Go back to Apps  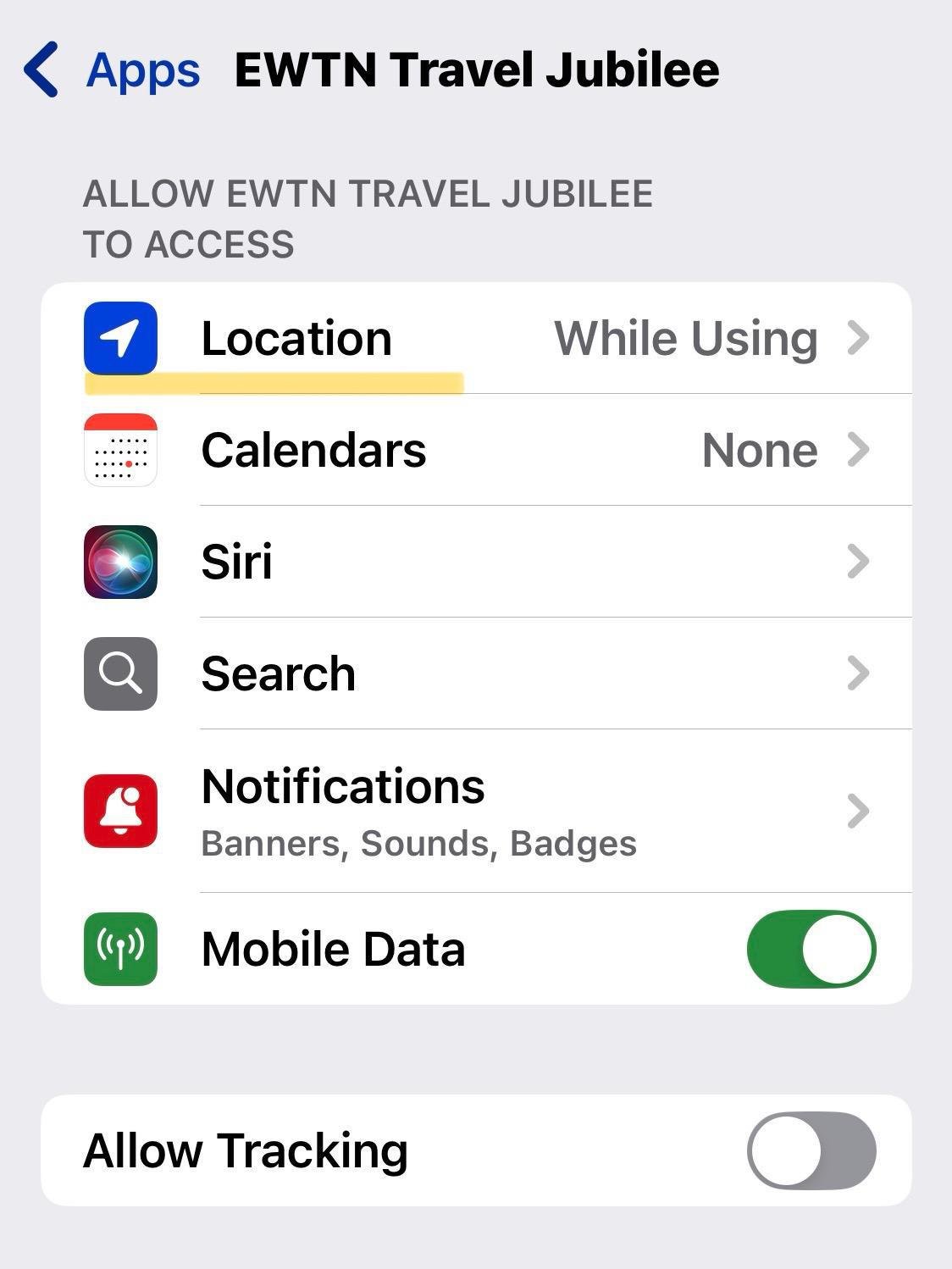(x=112, y=69)
